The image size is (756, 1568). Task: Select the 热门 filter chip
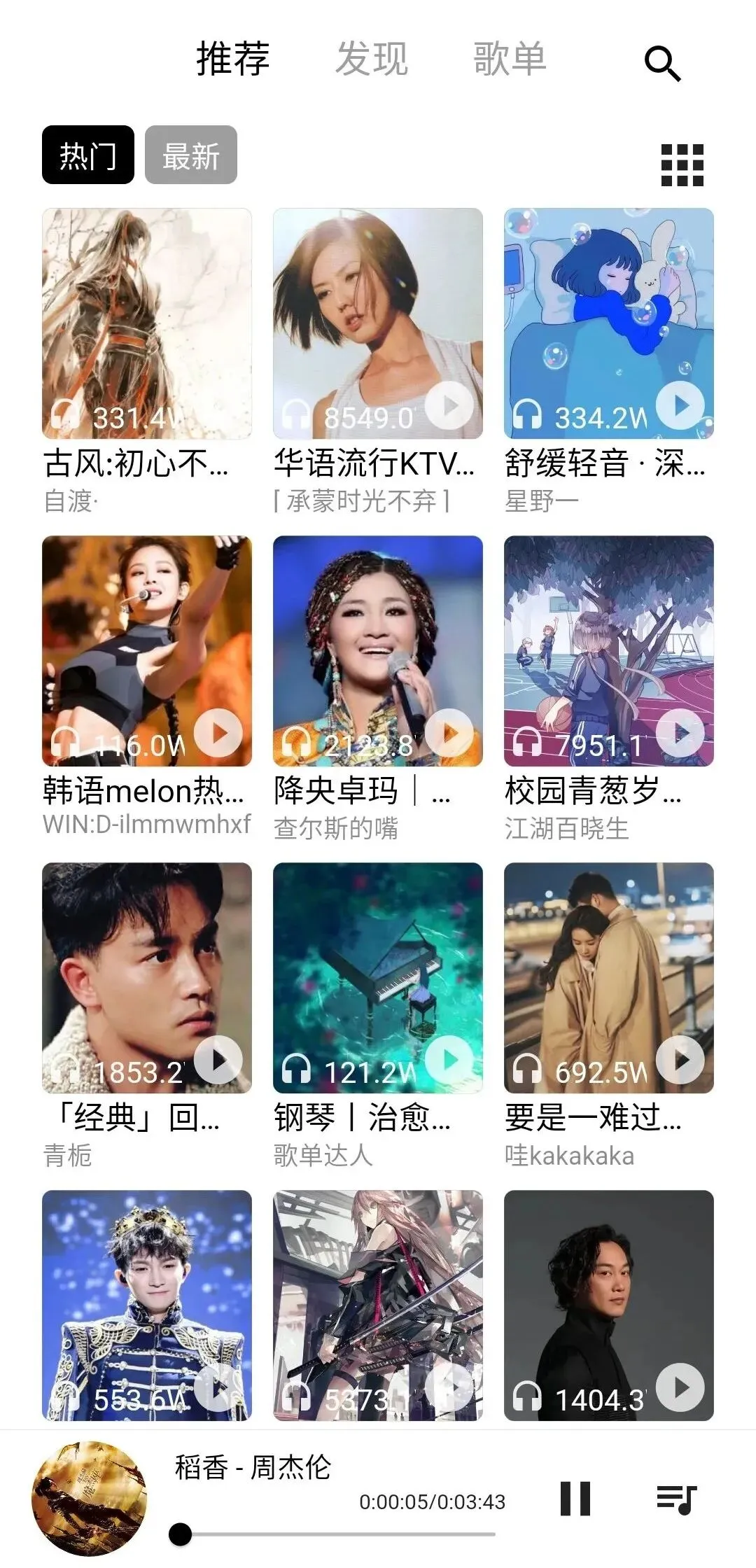click(x=88, y=155)
